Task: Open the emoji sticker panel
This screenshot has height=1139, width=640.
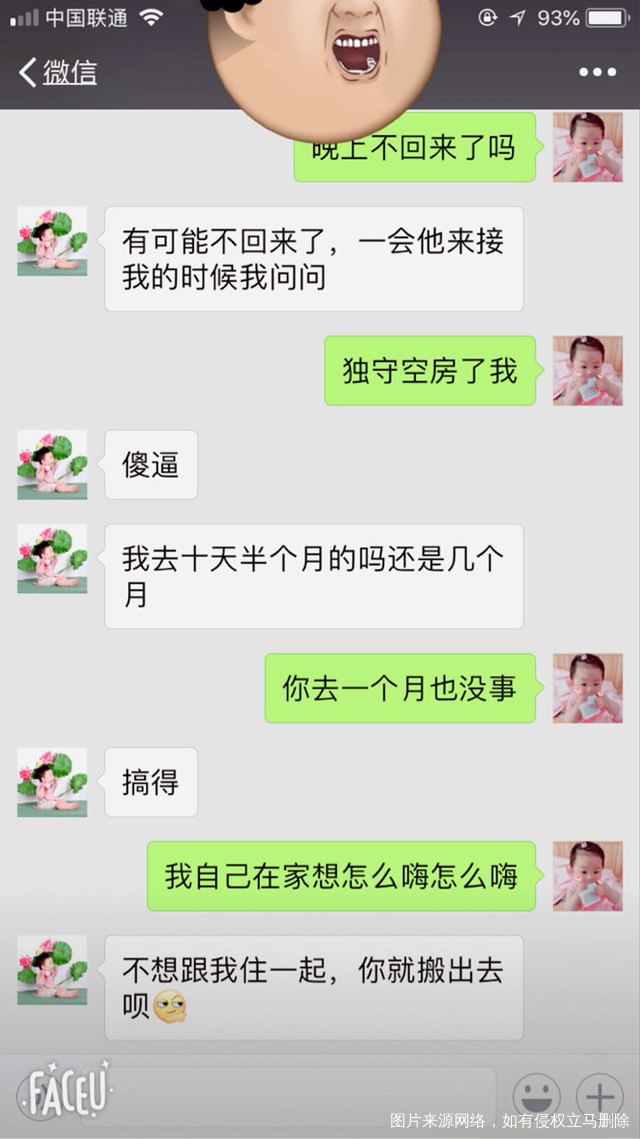Action: tap(536, 1095)
